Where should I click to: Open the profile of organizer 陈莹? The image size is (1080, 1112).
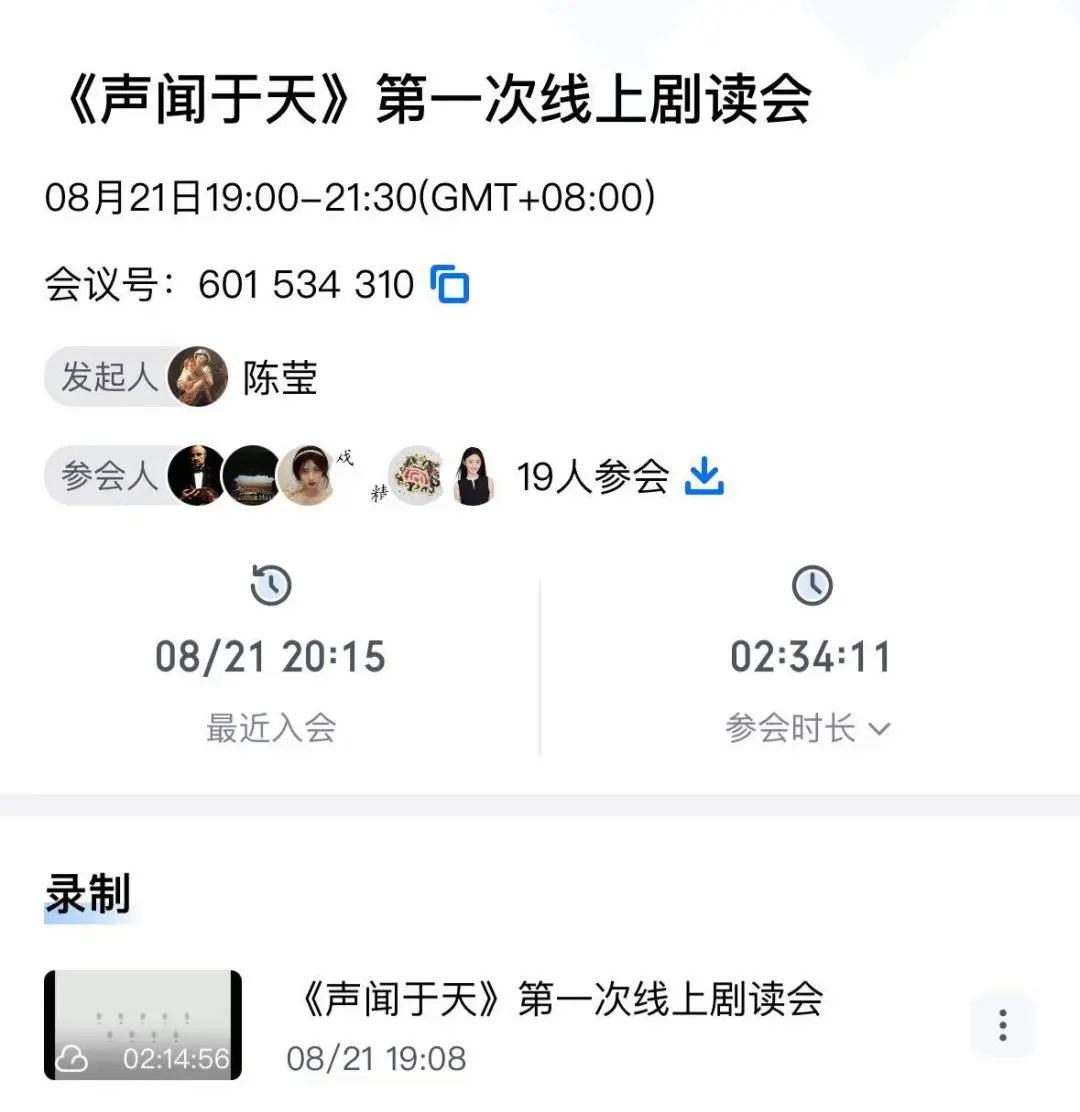(x=280, y=378)
